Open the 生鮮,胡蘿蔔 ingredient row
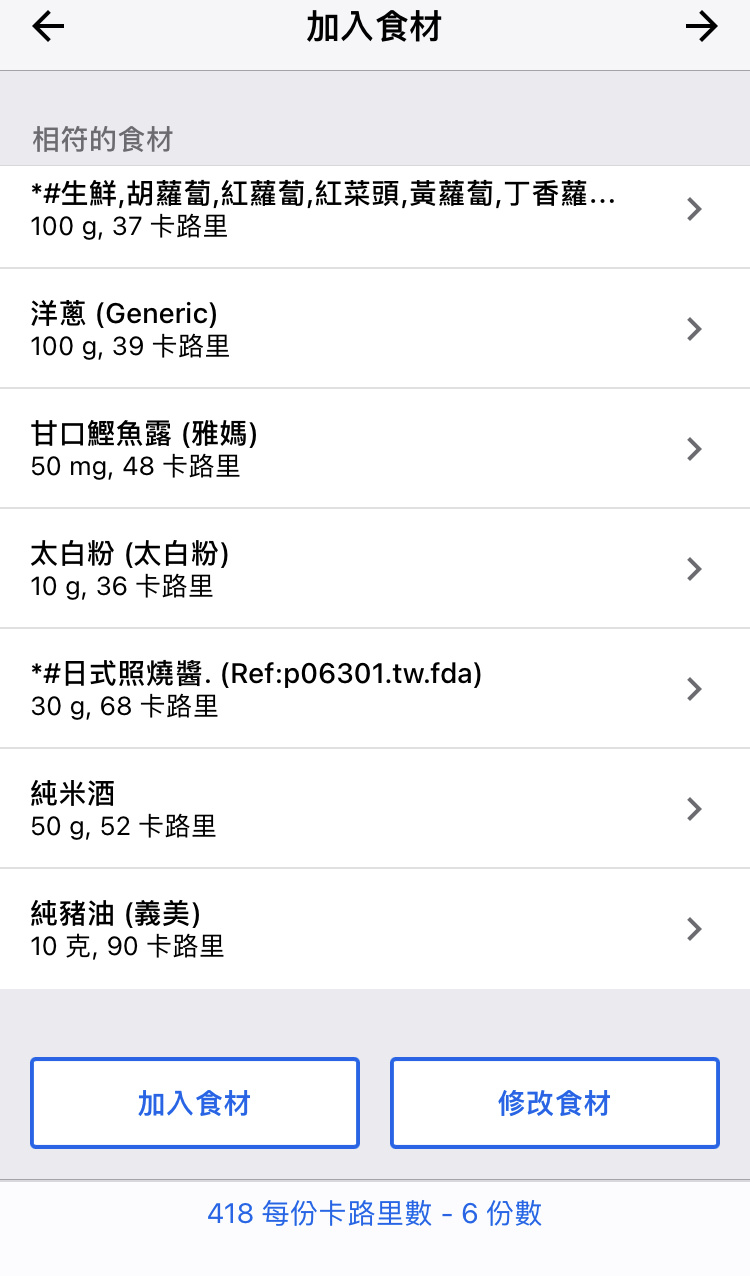Screen dimensions: 750x1276 374,209
